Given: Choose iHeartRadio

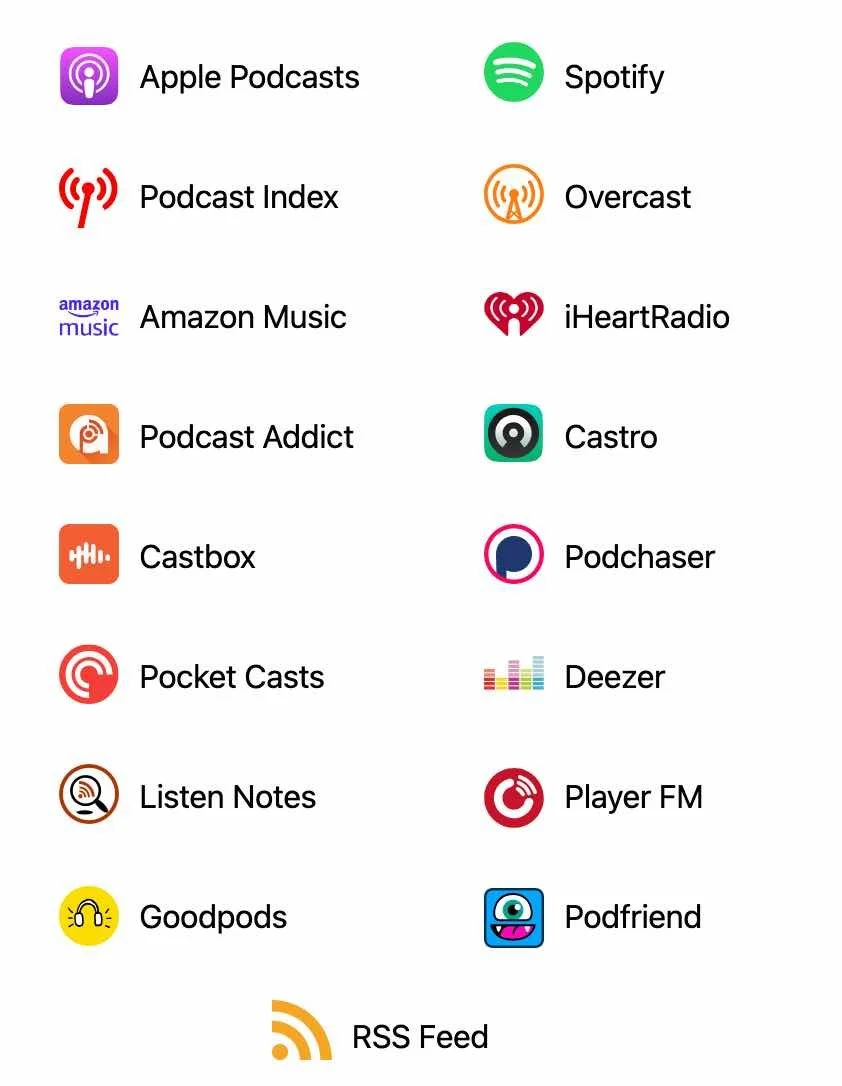Looking at the screenshot, I should 607,315.
